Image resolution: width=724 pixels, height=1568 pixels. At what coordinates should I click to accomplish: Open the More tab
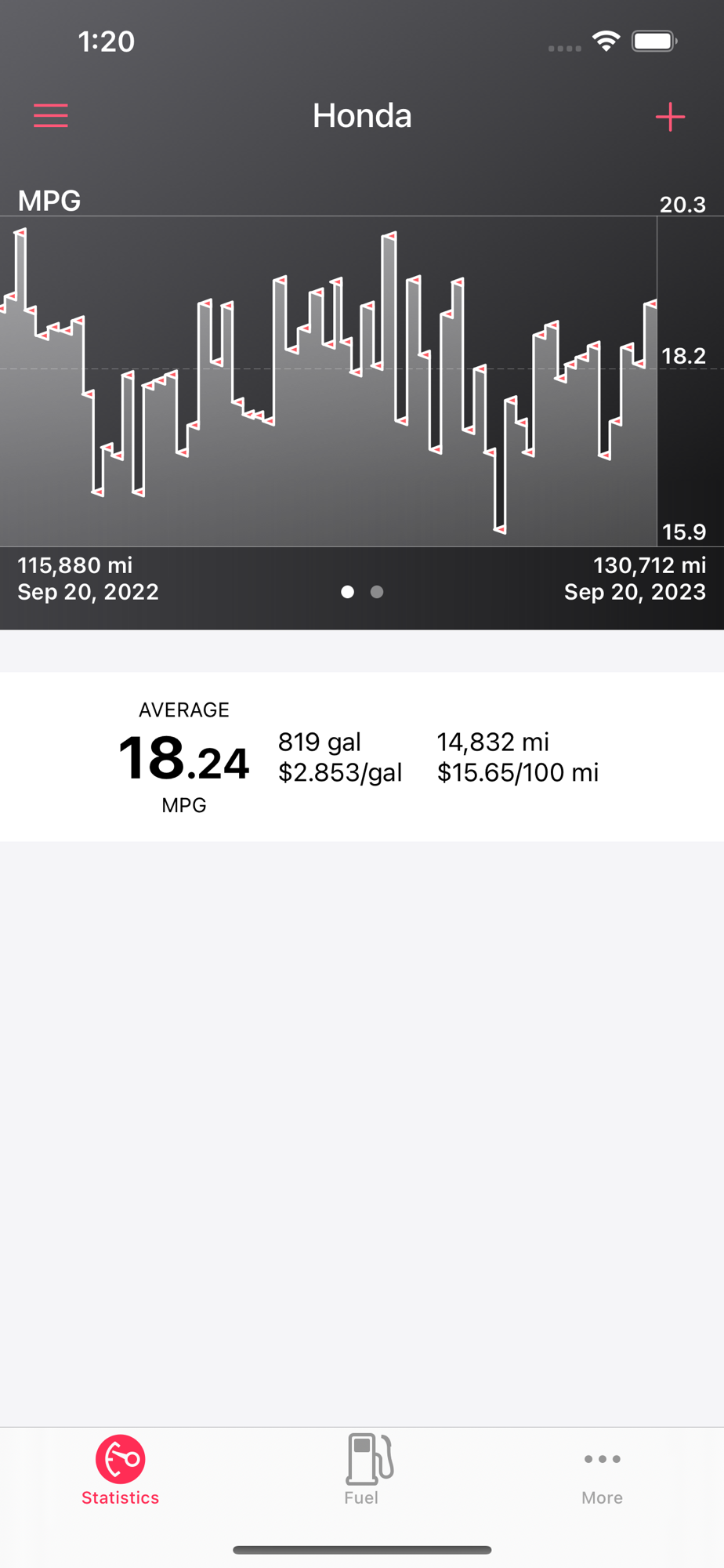pos(602,1469)
